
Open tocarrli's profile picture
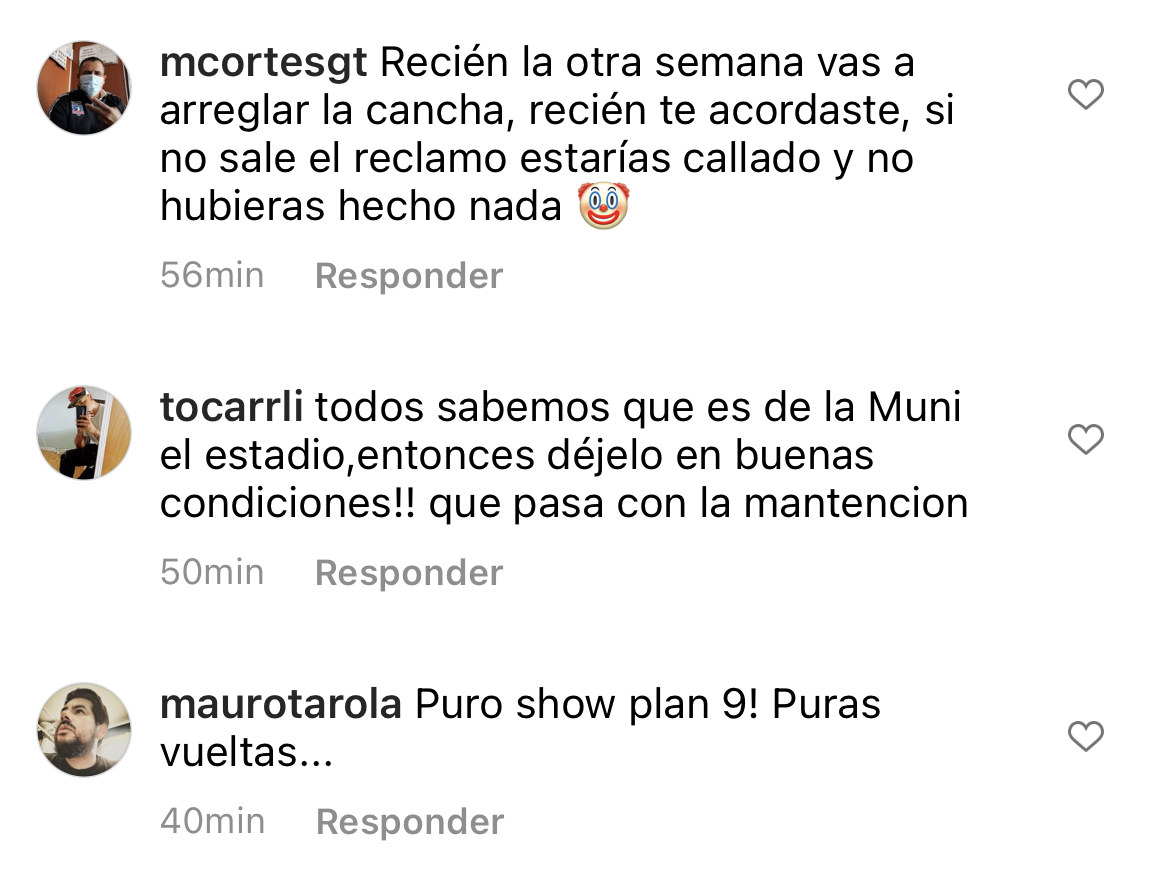[84, 433]
